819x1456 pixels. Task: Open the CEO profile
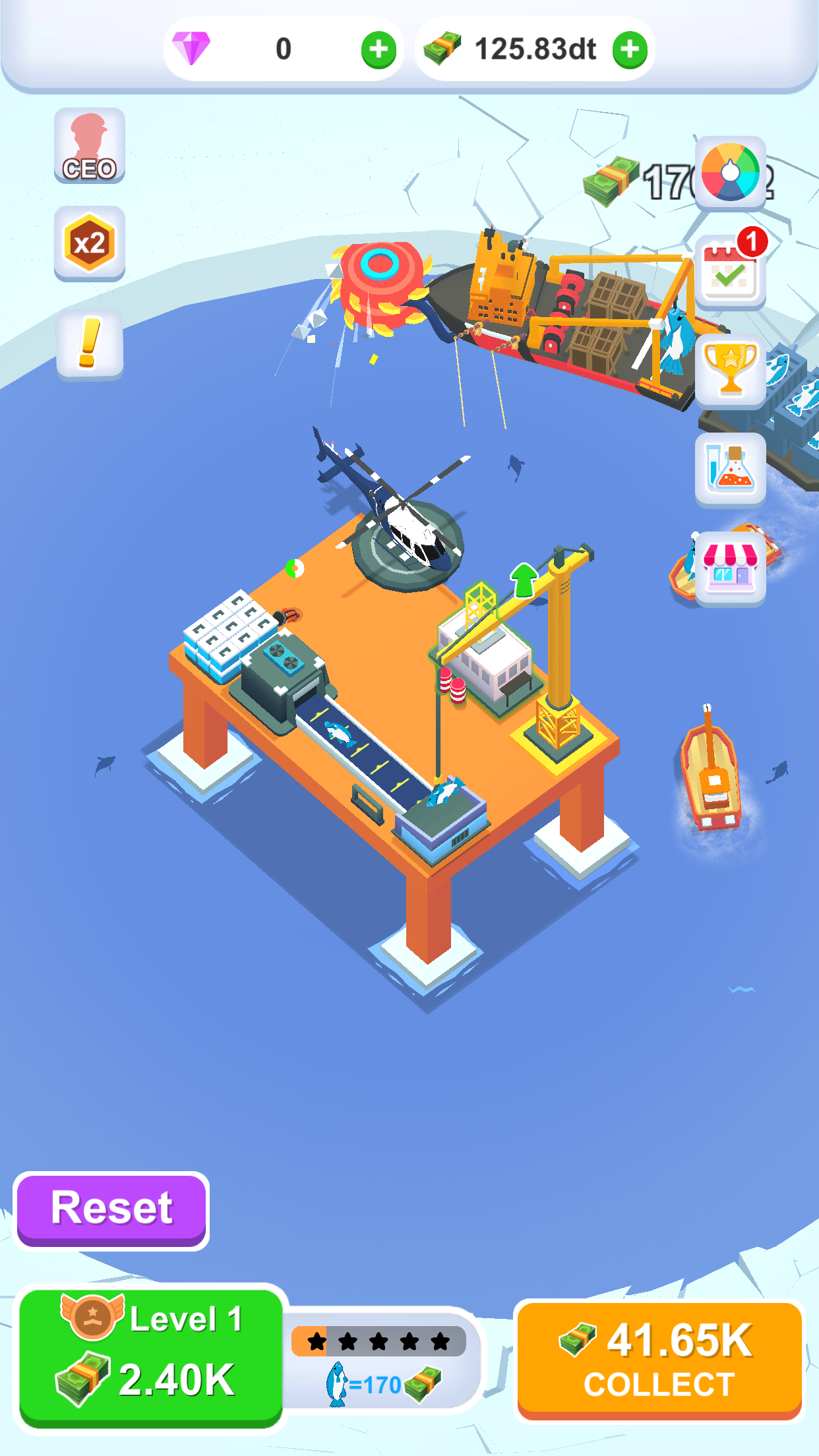point(90,146)
